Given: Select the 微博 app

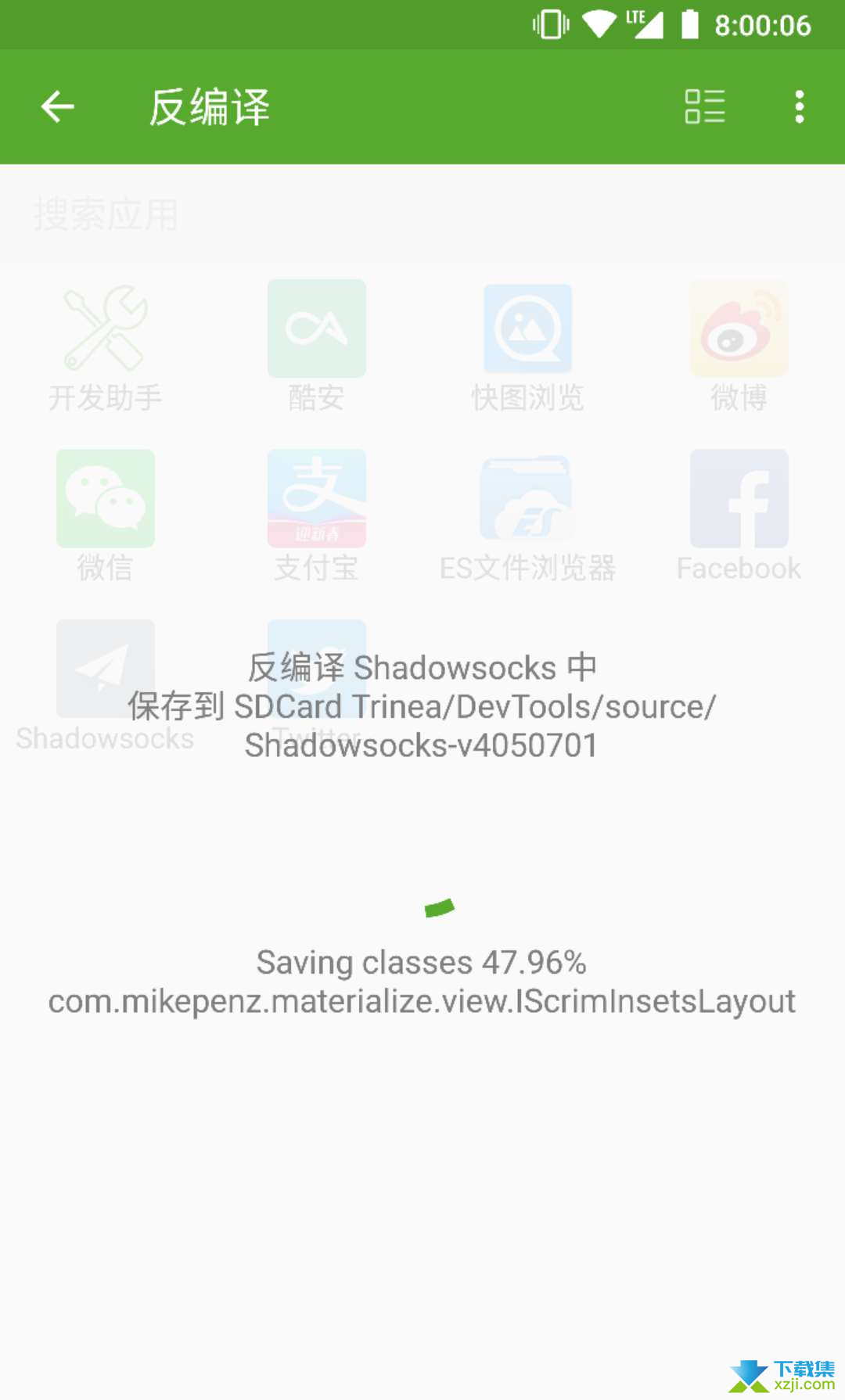Looking at the screenshot, I should pos(739,347).
